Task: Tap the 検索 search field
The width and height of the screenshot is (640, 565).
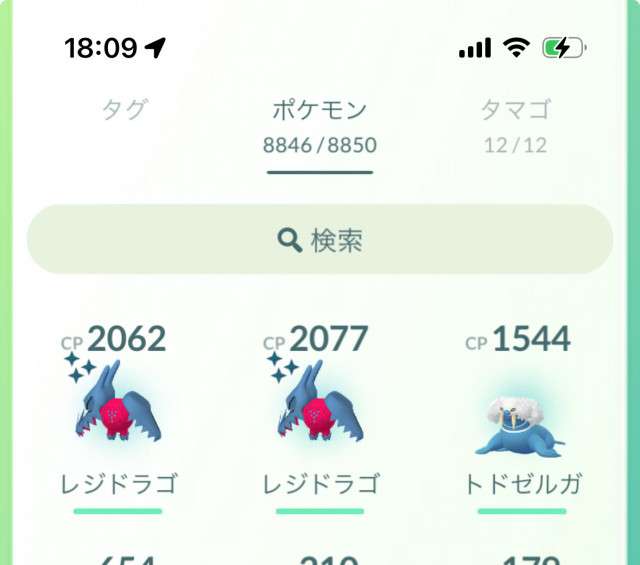Action: [x=320, y=240]
